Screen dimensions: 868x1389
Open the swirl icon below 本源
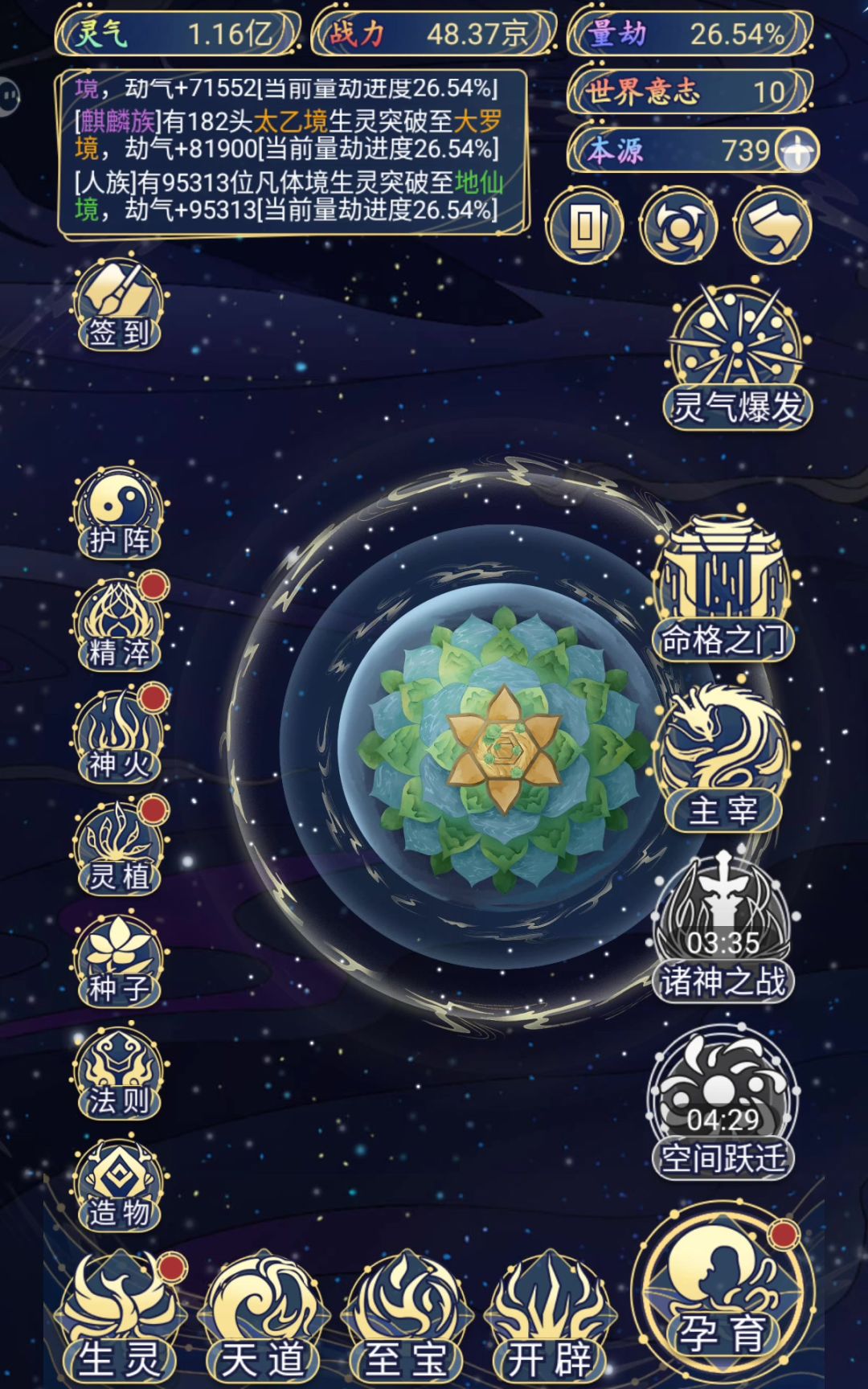[x=678, y=227]
